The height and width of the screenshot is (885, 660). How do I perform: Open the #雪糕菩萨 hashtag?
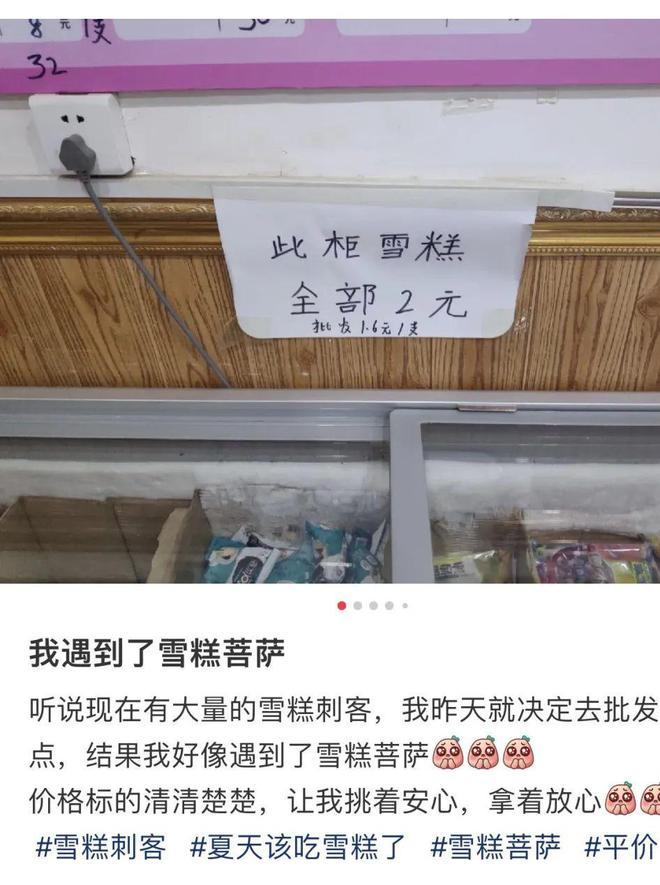point(496,847)
